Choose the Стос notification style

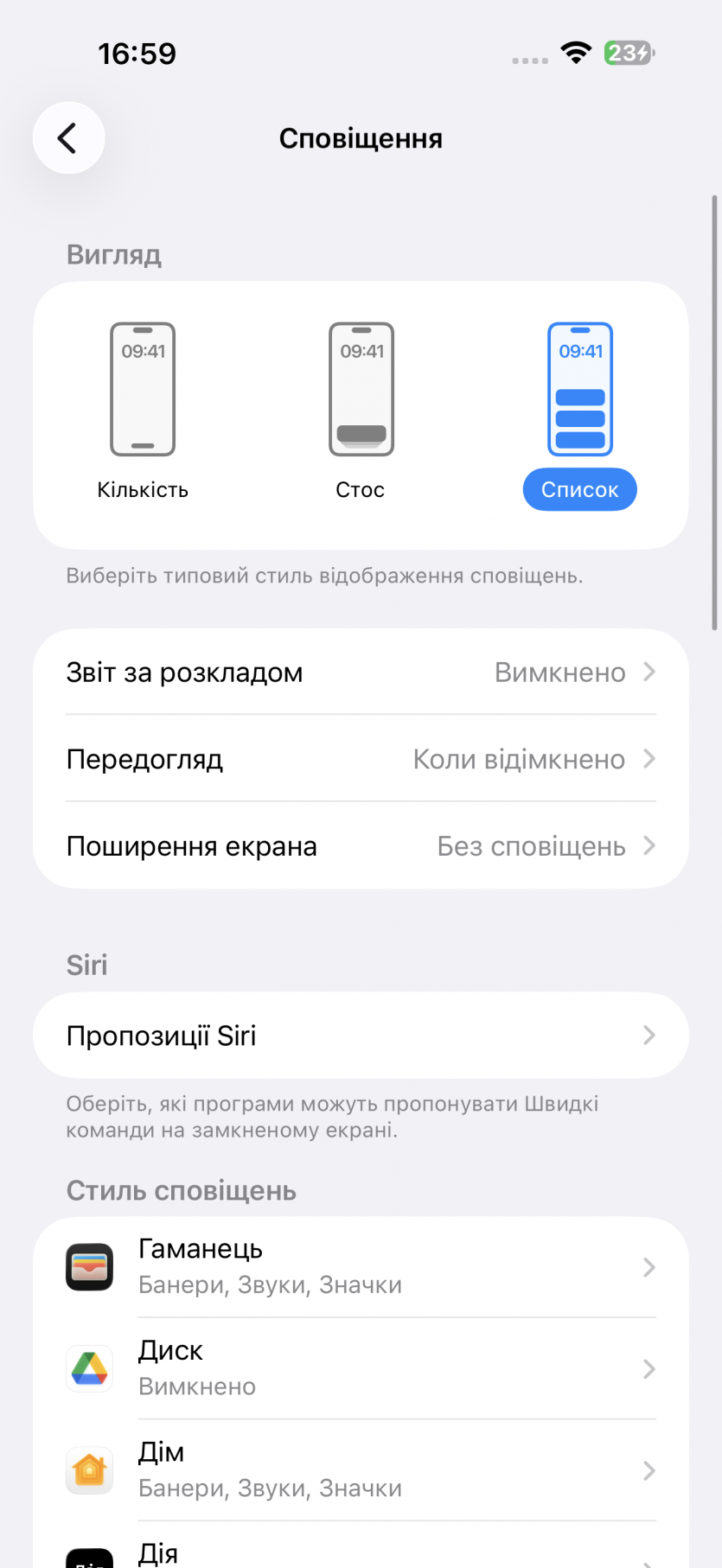(x=361, y=411)
